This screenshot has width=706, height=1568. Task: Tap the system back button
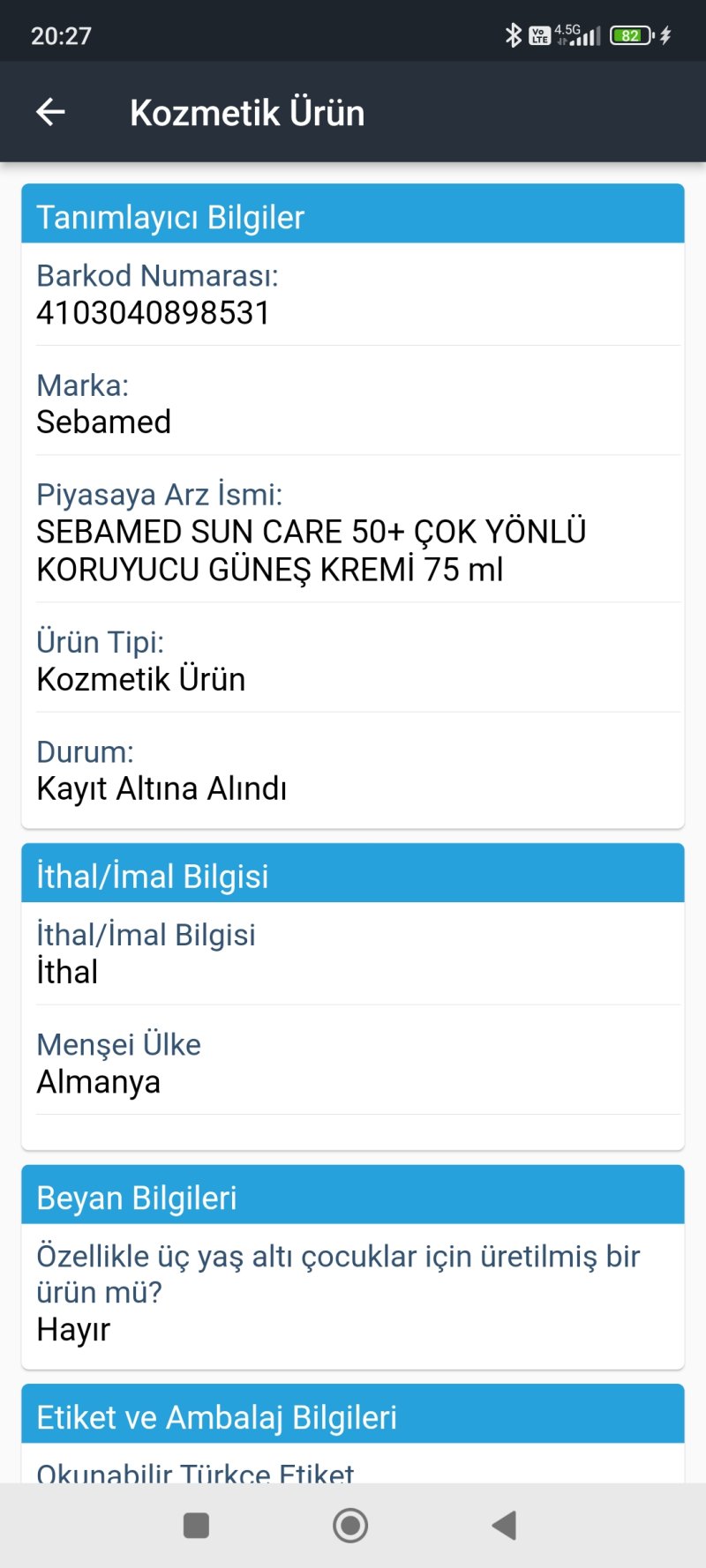(x=505, y=1525)
